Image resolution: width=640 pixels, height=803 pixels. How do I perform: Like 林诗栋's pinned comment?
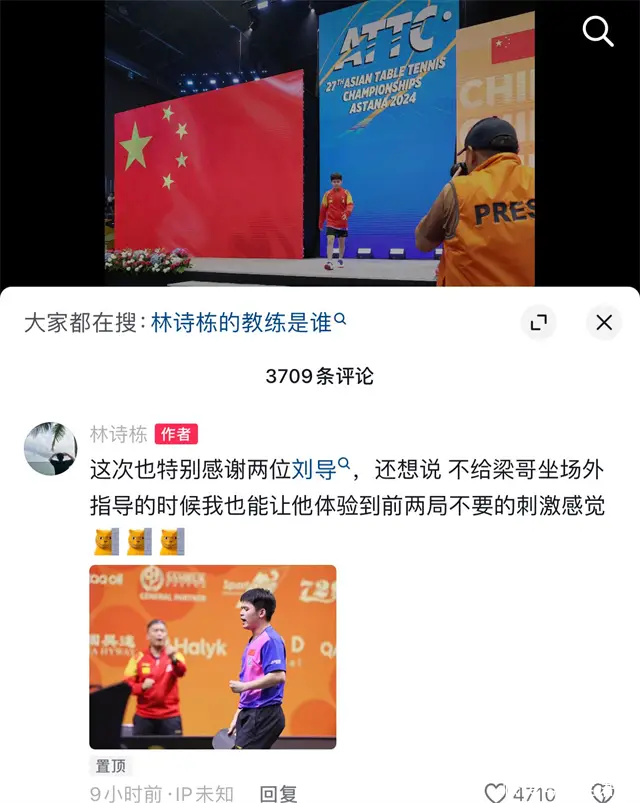(x=496, y=793)
